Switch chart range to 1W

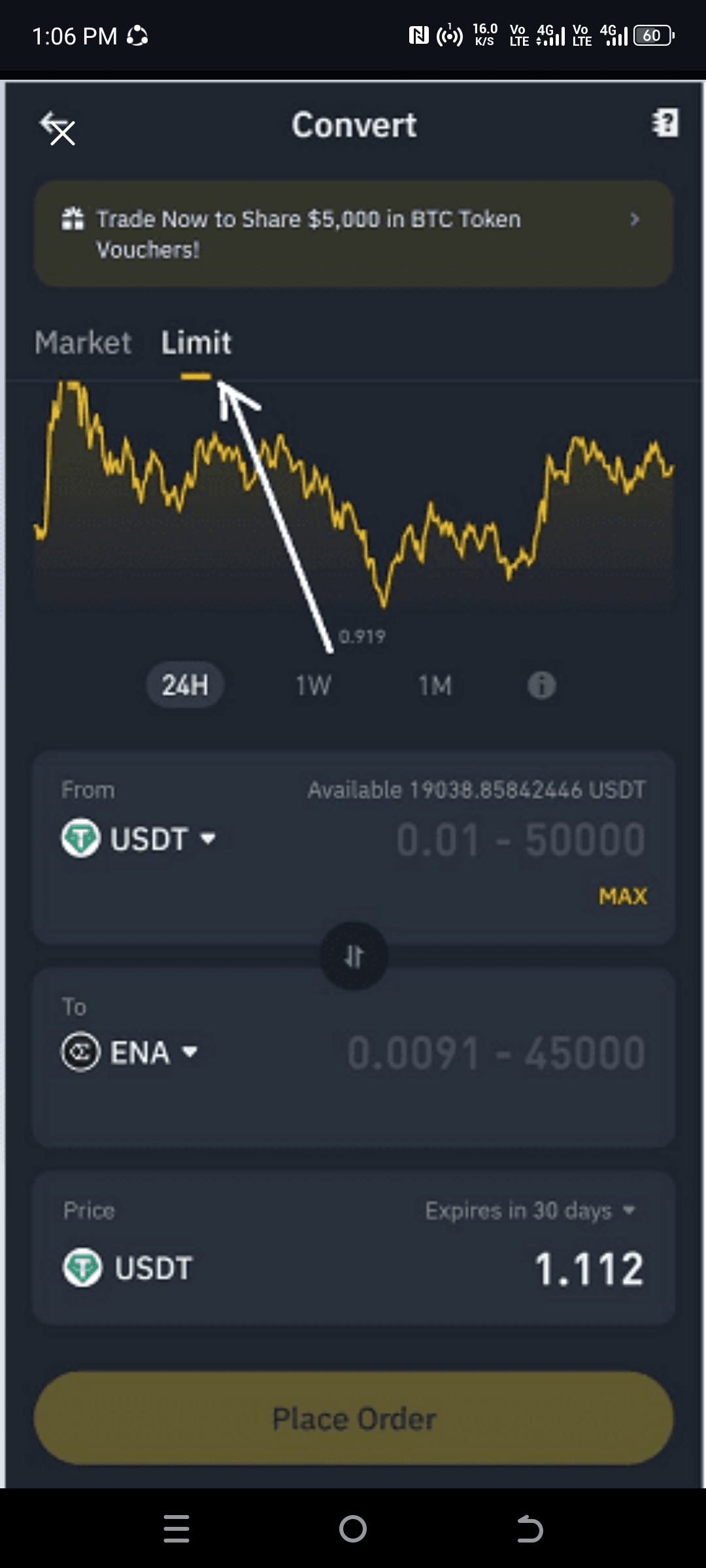pos(313,685)
